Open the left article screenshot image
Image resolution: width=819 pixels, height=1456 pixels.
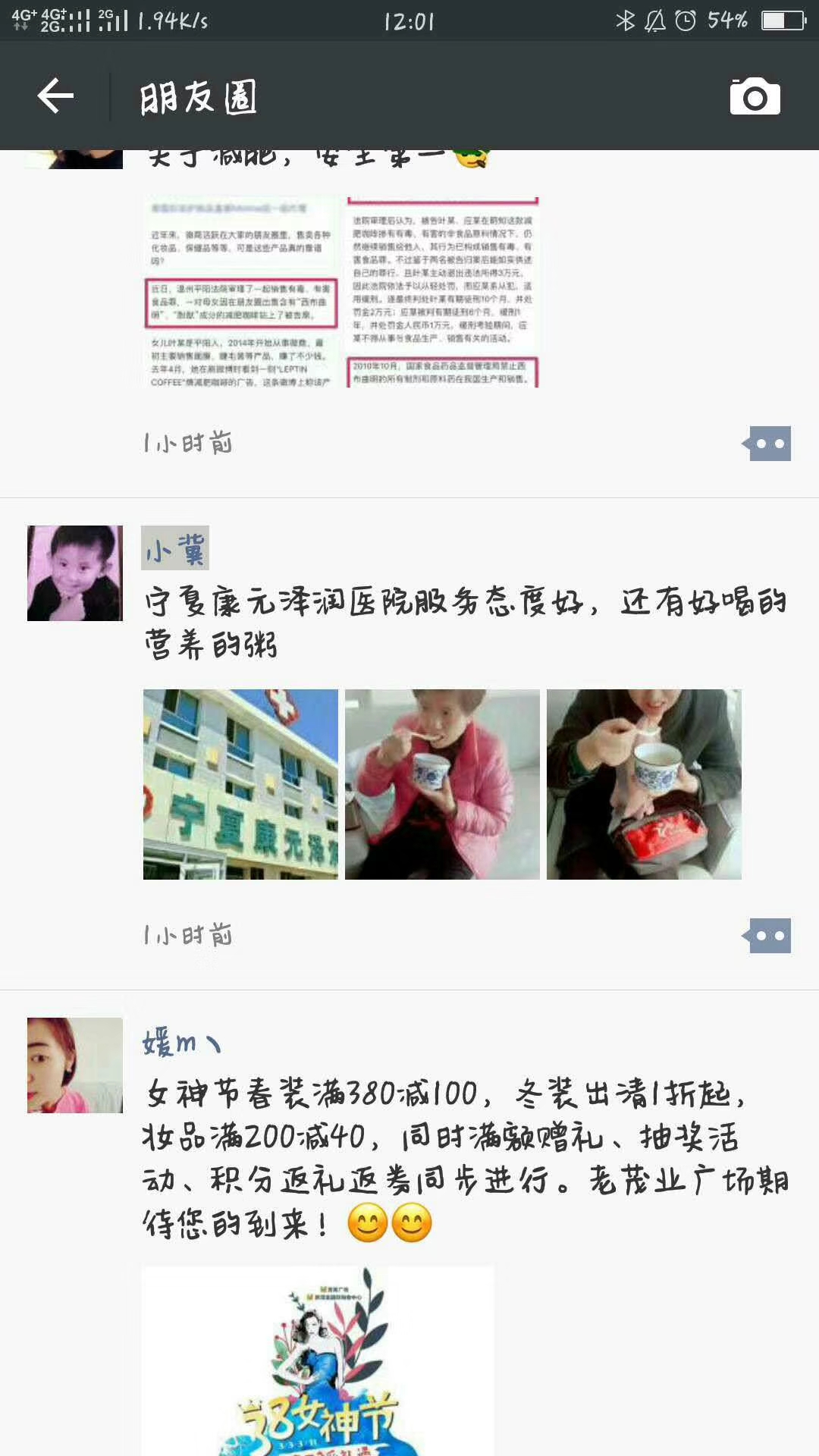(241, 292)
